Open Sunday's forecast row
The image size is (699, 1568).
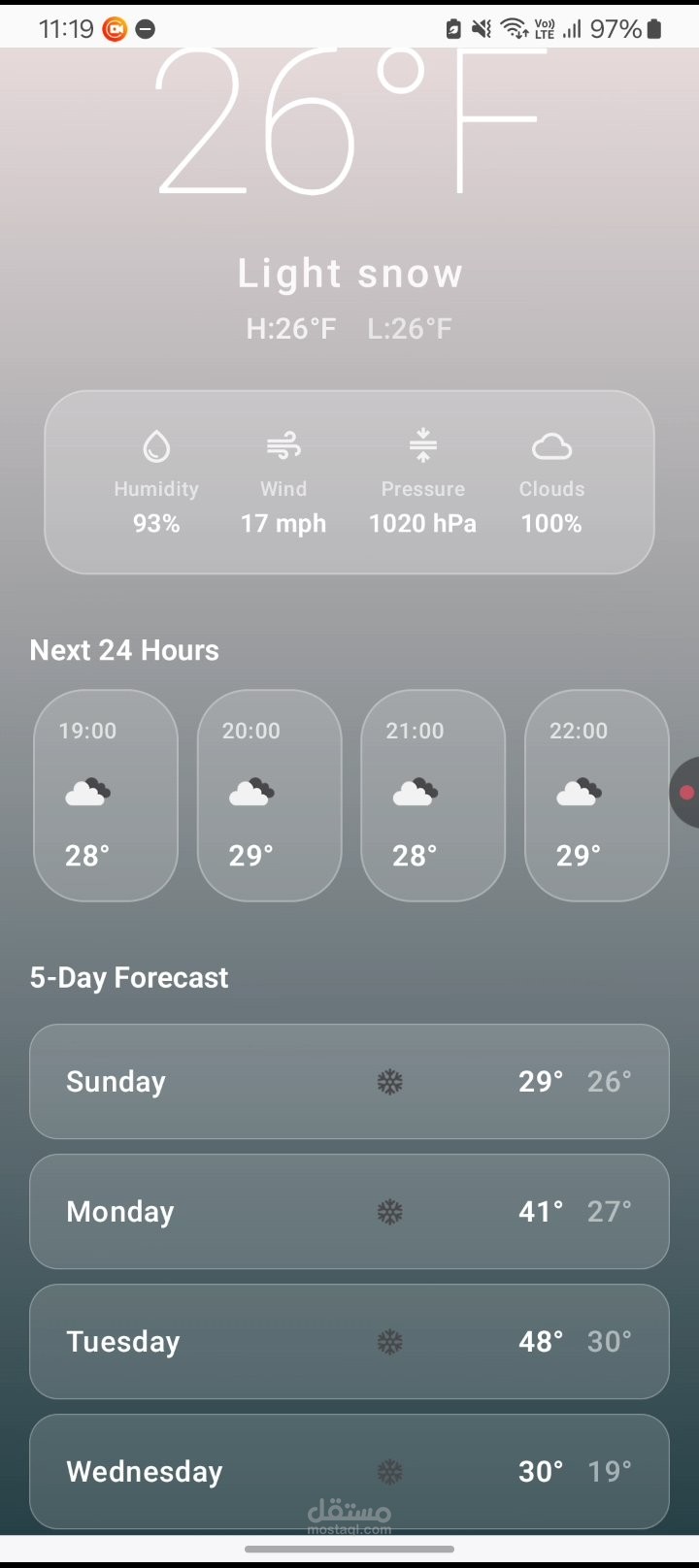click(x=349, y=1081)
